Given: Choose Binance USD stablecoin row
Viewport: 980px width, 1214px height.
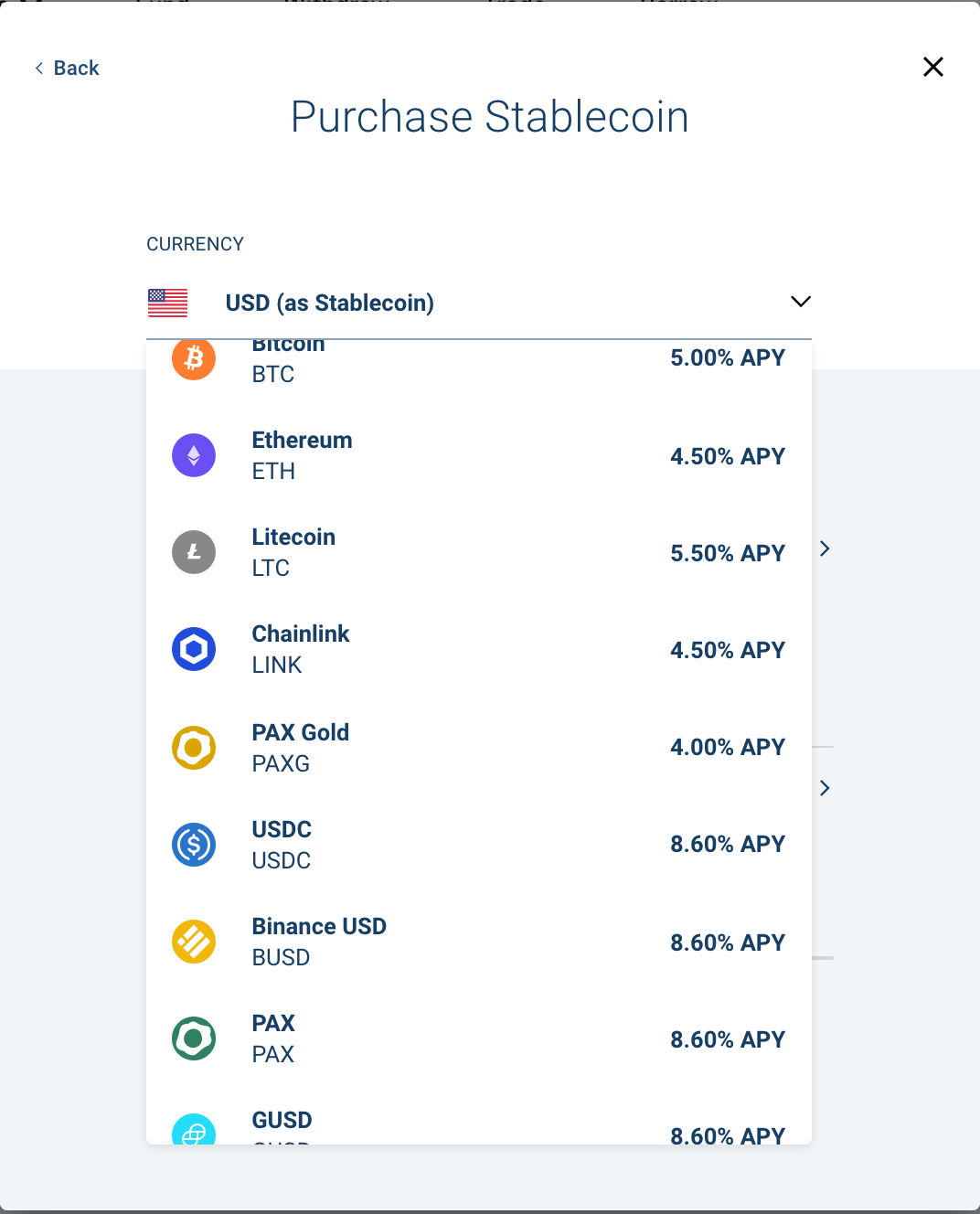Looking at the screenshot, I should (x=475, y=941).
